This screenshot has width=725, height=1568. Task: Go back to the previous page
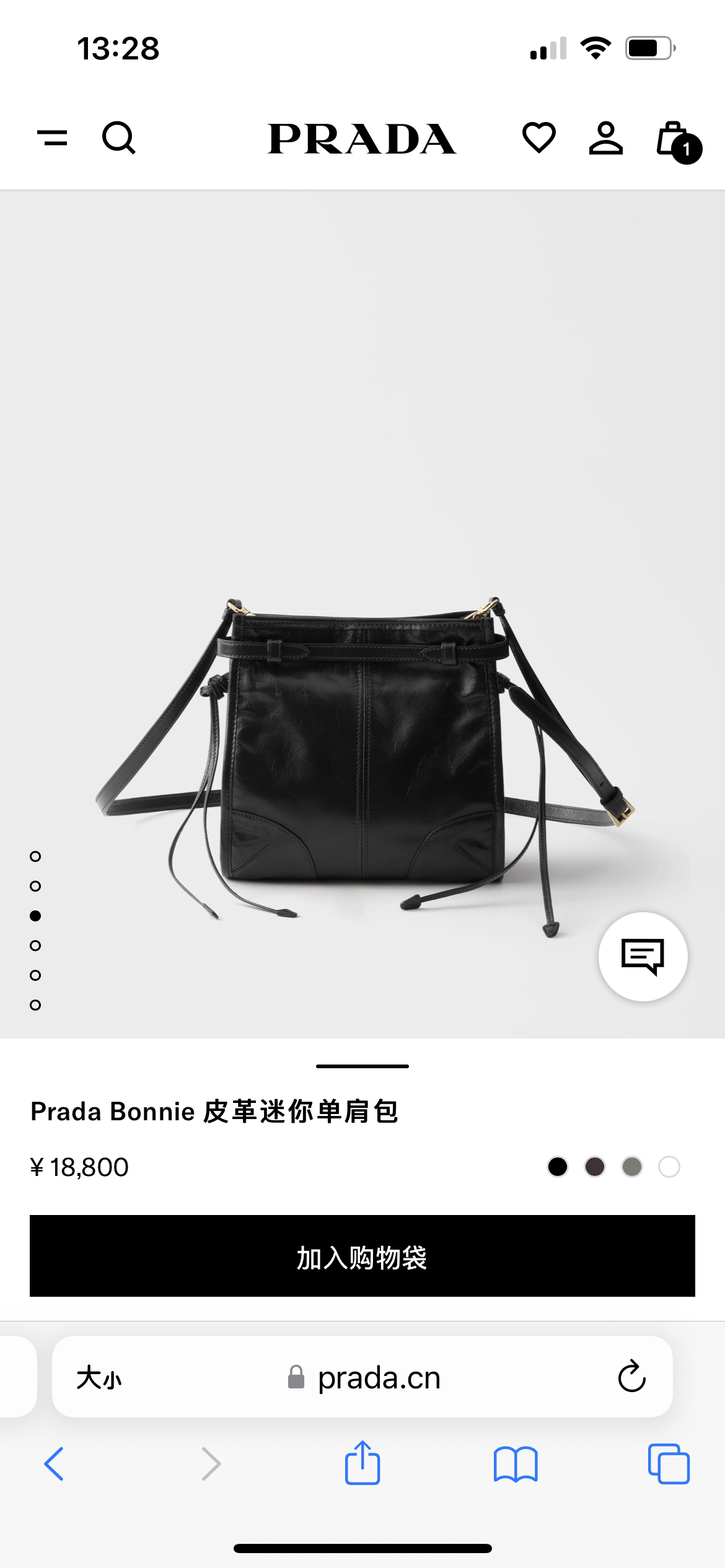(x=54, y=1464)
